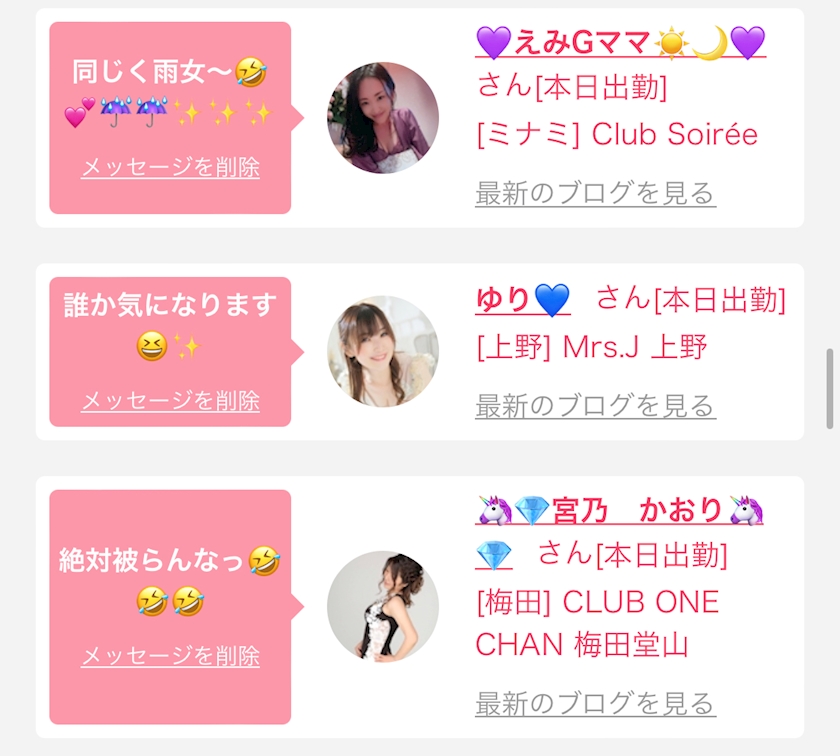Delete the message 同じく雨女〜

[x=170, y=167]
